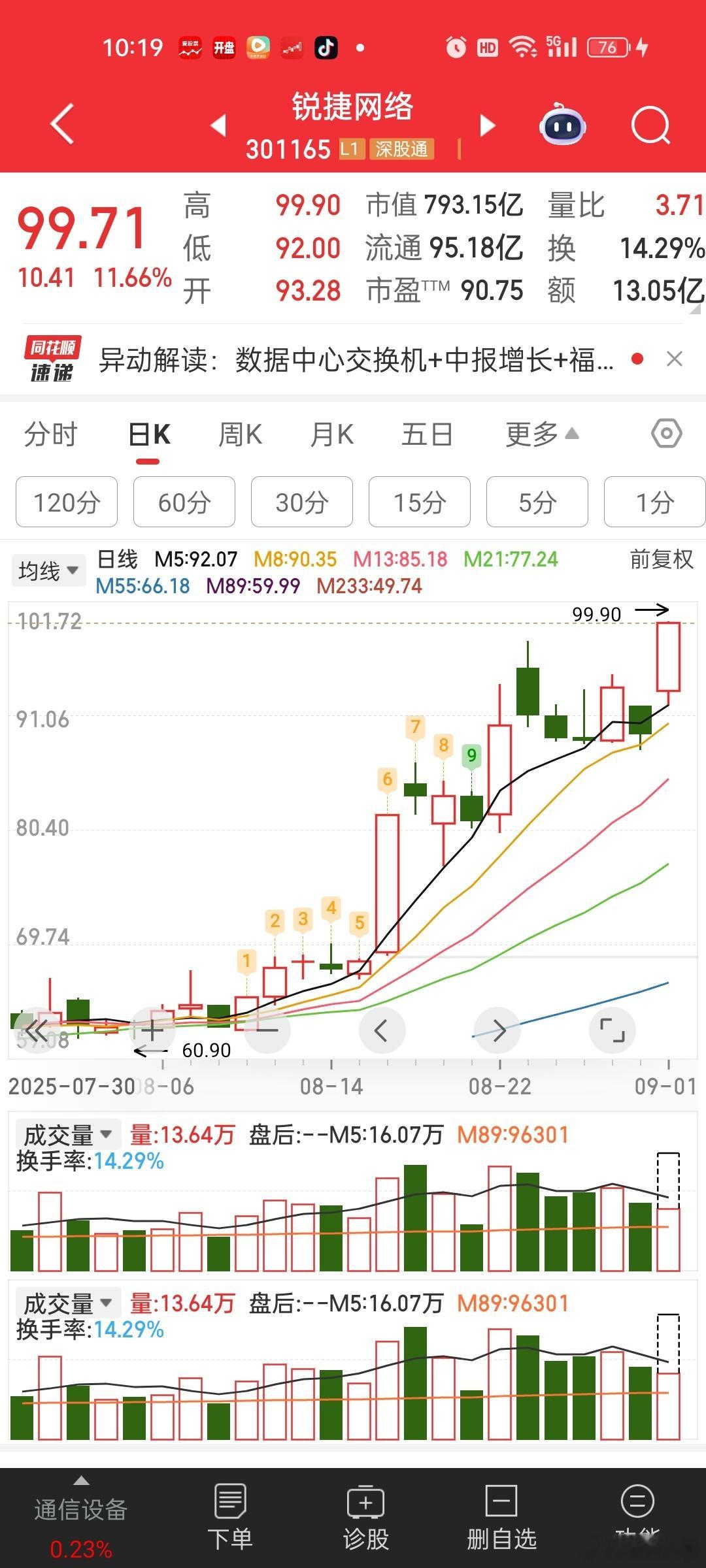Switch to the 周K tab

(x=240, y=434)
